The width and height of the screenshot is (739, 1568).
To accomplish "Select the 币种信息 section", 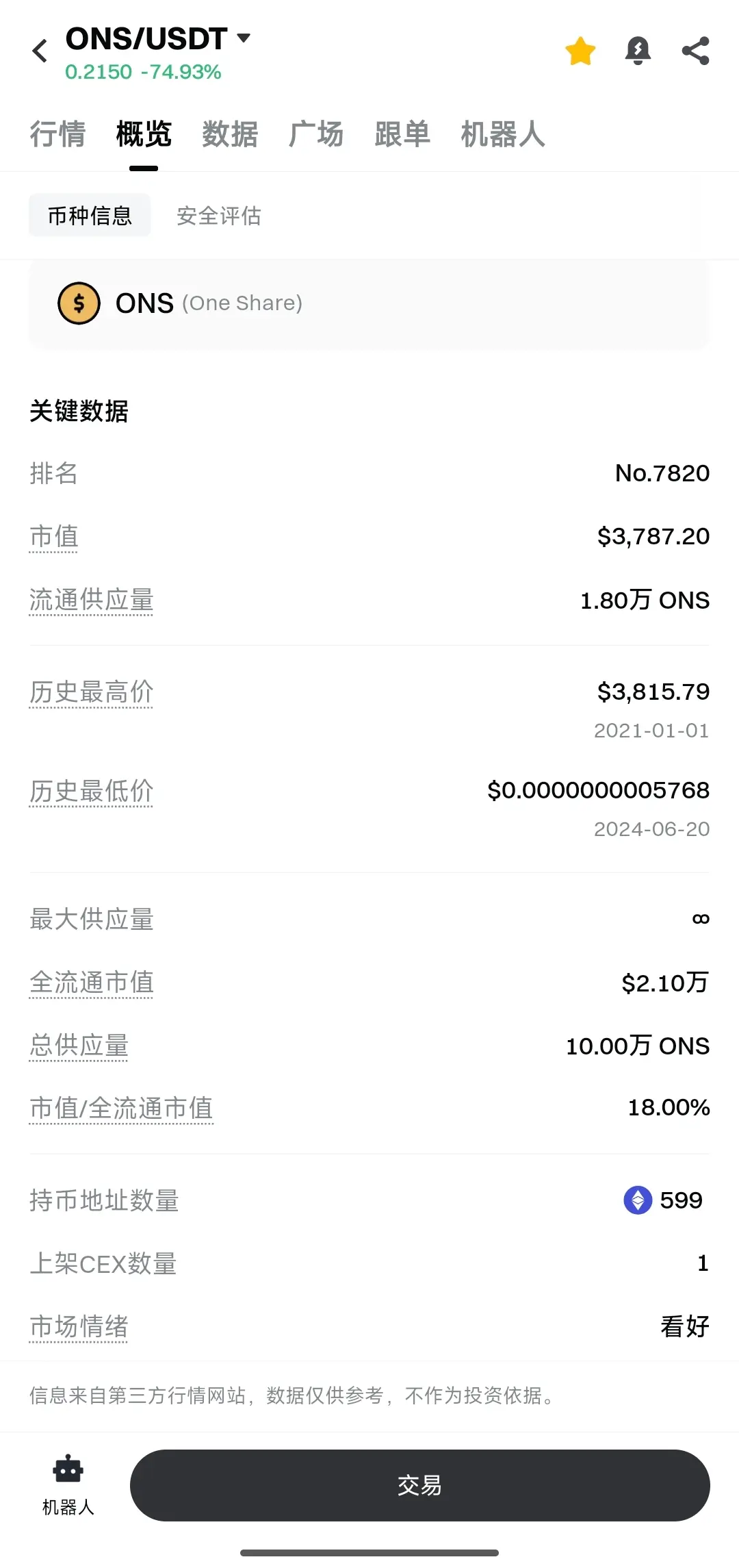I will [90, 216].
